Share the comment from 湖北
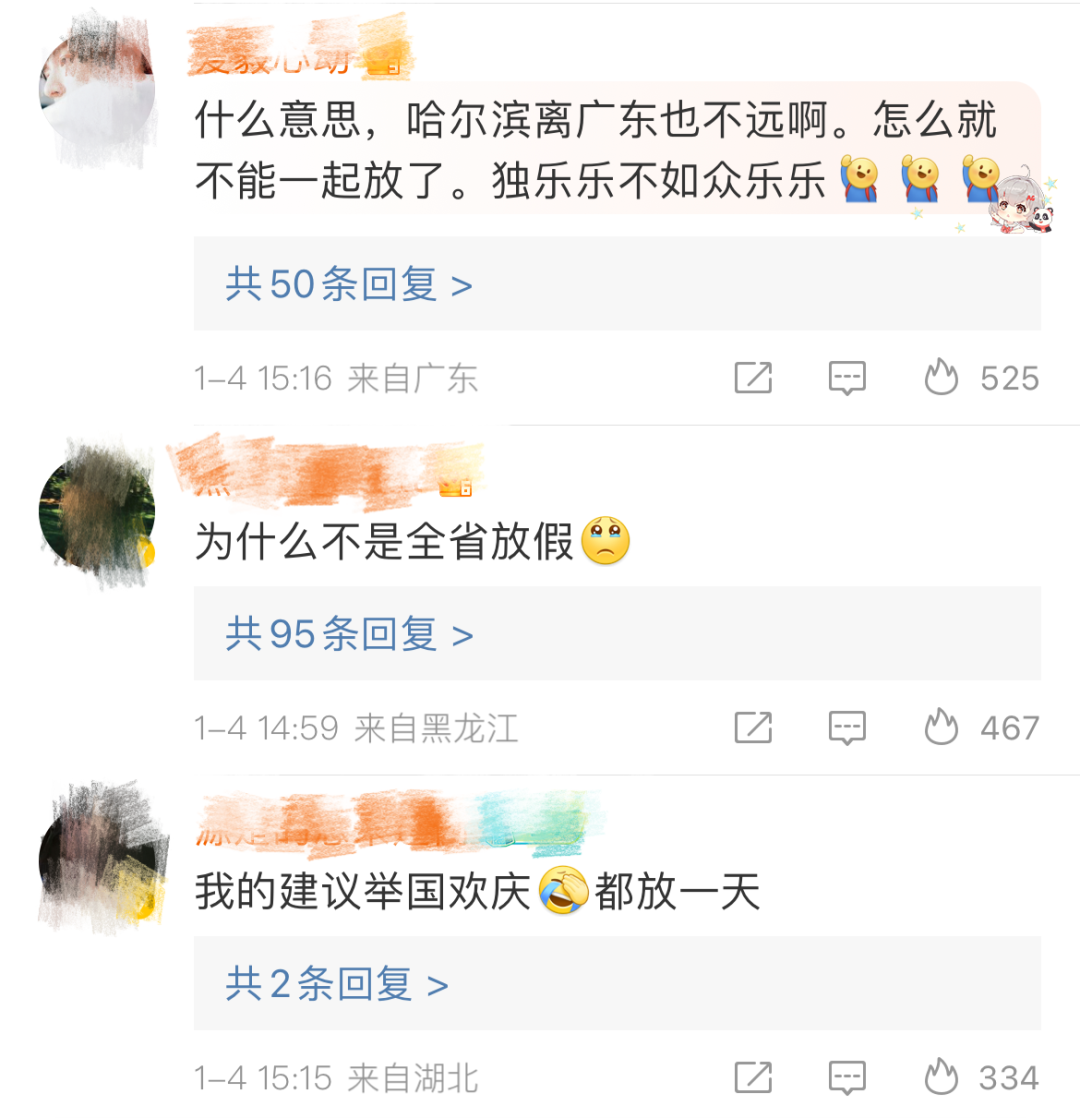 pyautogui.click(x=753, y=1077)
